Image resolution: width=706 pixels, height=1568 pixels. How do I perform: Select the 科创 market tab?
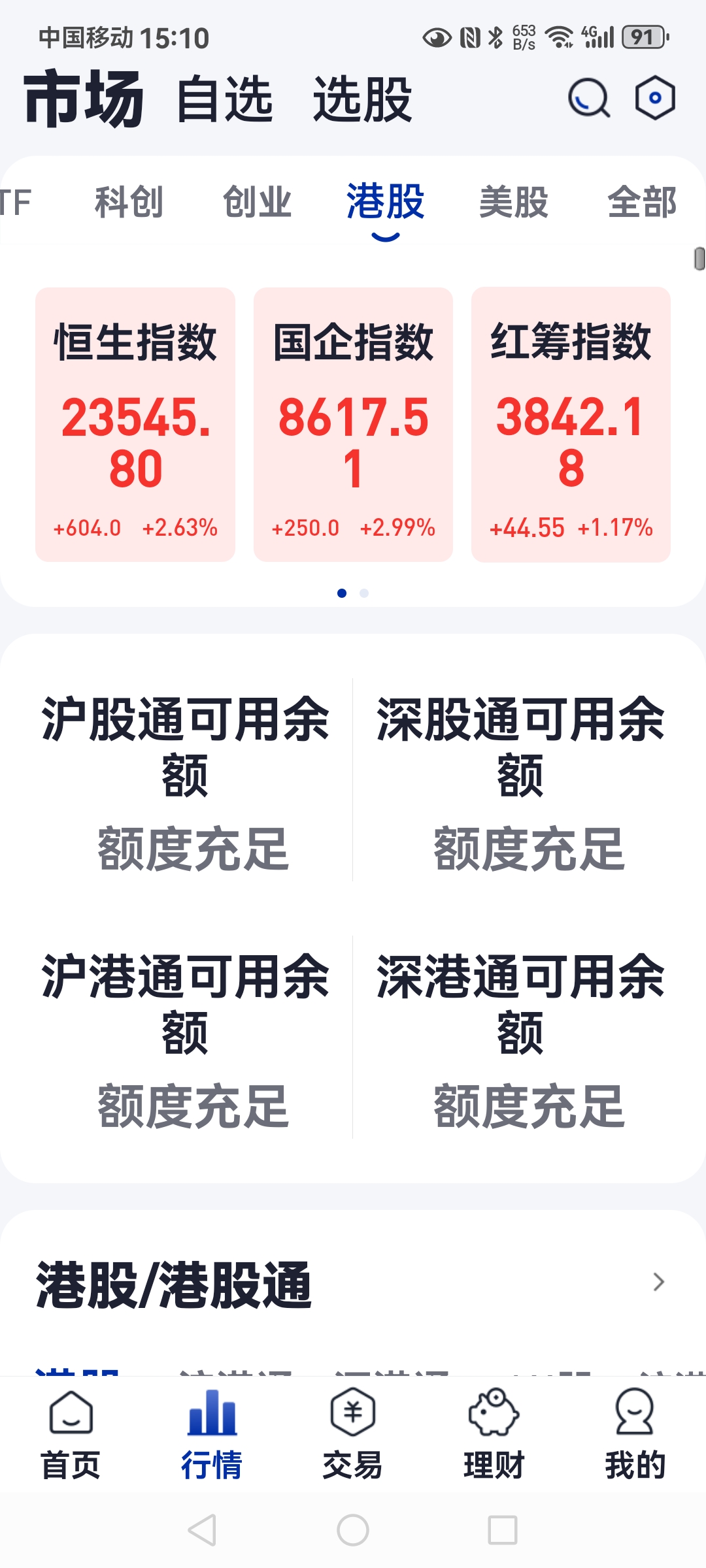pyautogui.click(x=129, y=202)
